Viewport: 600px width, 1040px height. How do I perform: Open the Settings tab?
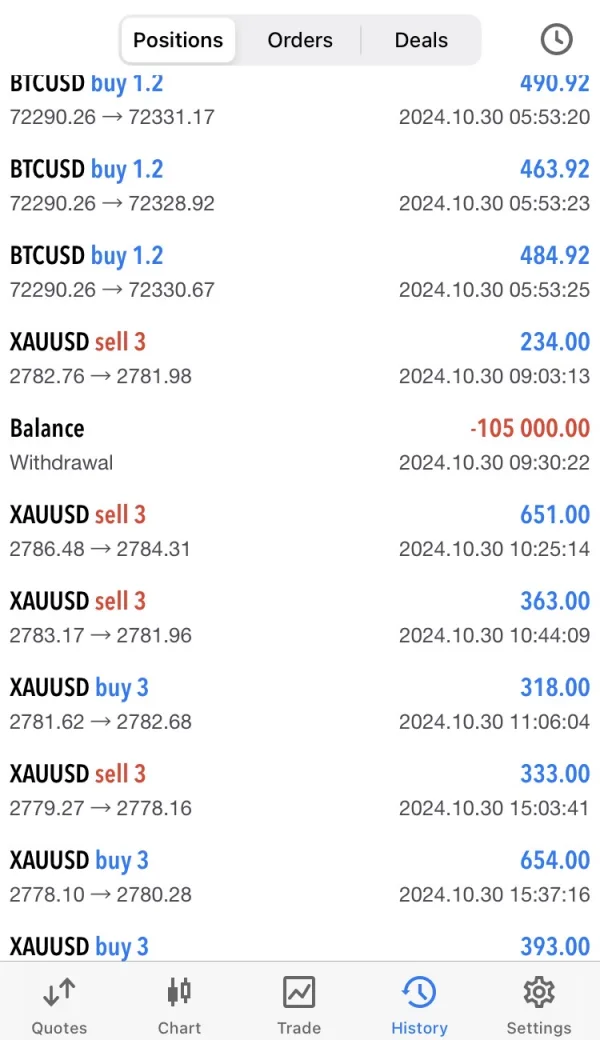(x=539, y=1003)
